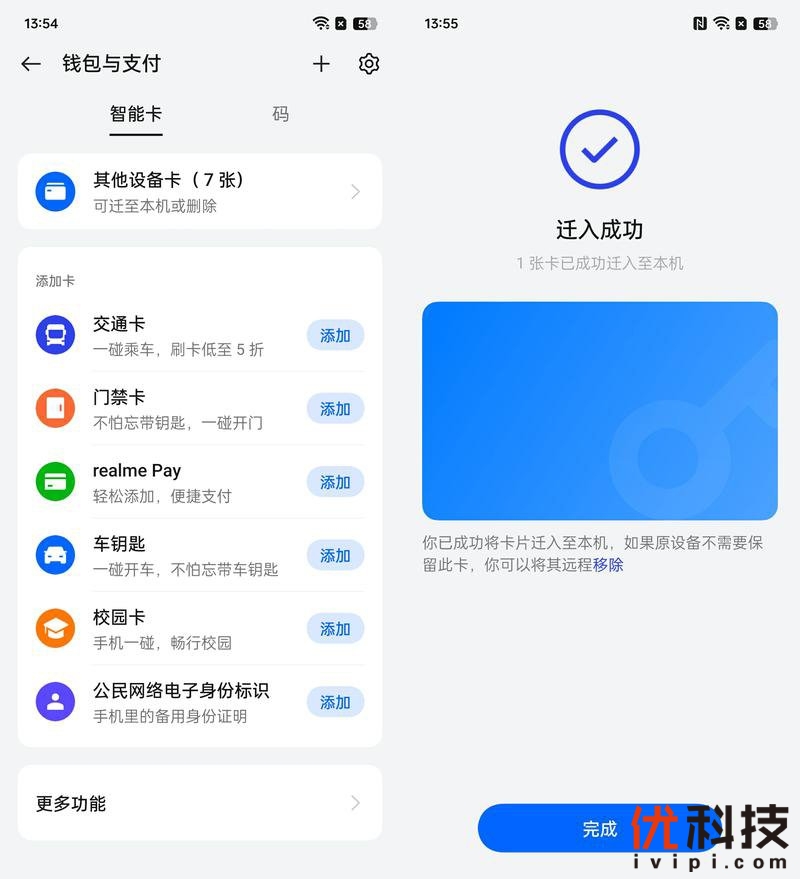Screen dimensions: 800x879
Task: Add a 车钥匙 car key
Action: coord(335,556)
